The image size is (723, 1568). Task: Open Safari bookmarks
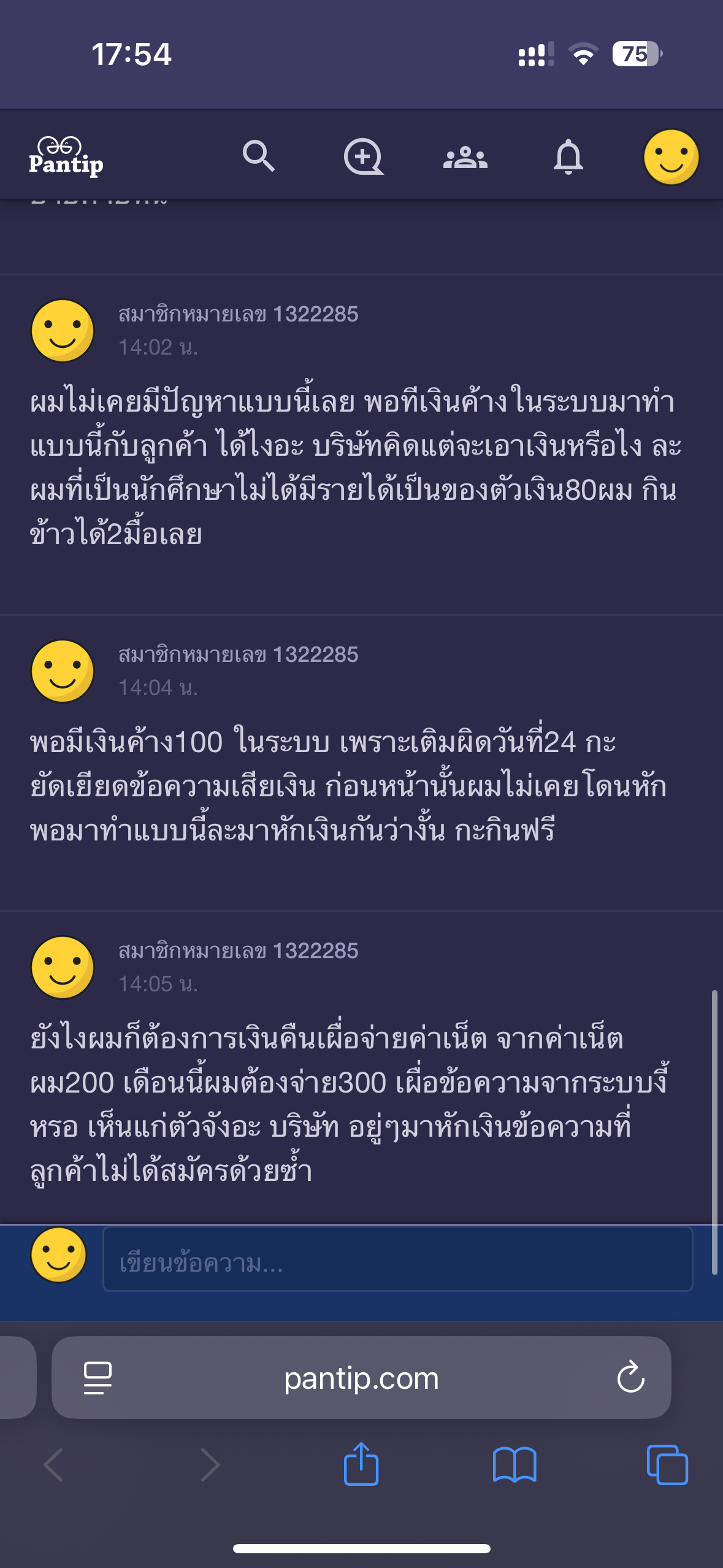(515, 1465)
